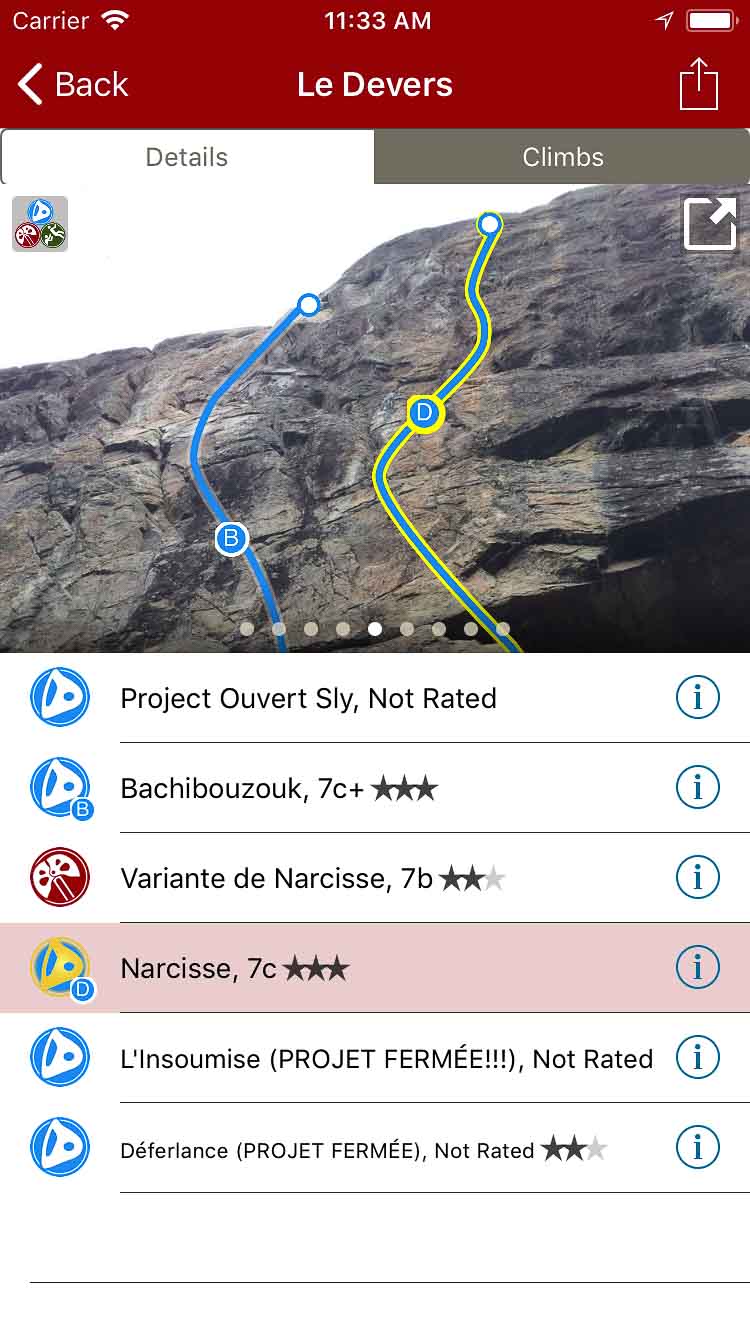This screenshot has height=1334, width=750.
Task: Expand the topo photo to full screen
Action: (709, 223)
